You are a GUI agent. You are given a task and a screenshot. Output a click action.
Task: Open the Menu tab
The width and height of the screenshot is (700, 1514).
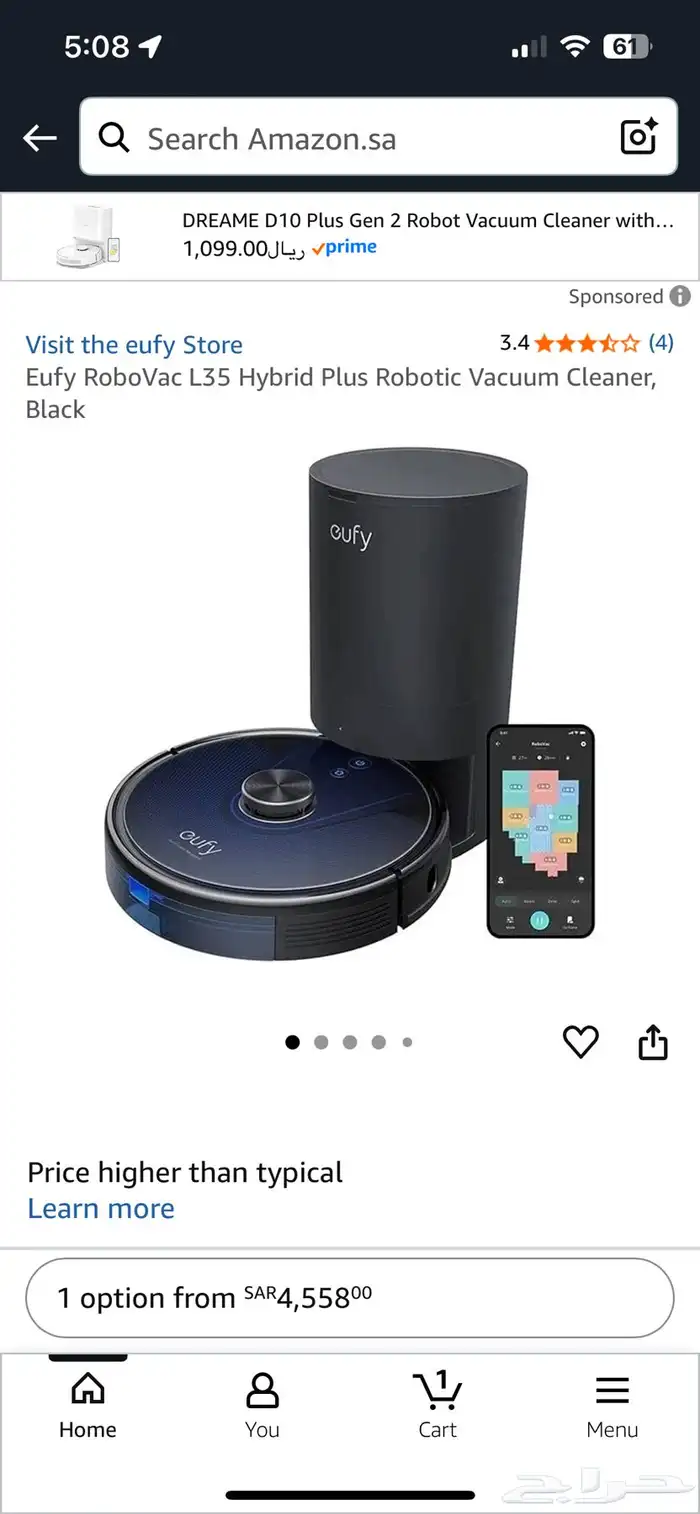pos(612,1405)
